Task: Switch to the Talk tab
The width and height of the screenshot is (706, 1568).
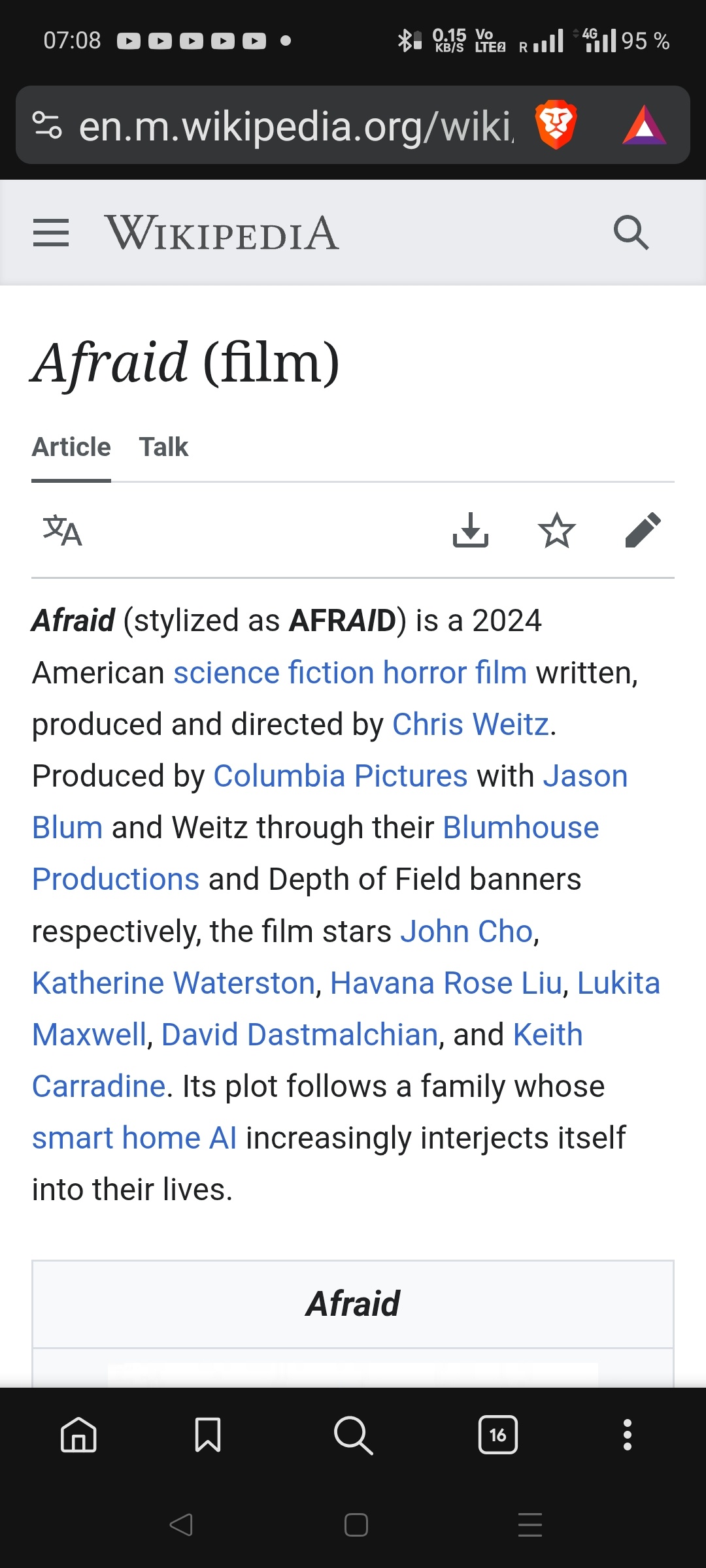Action: [x=163, y=448]
